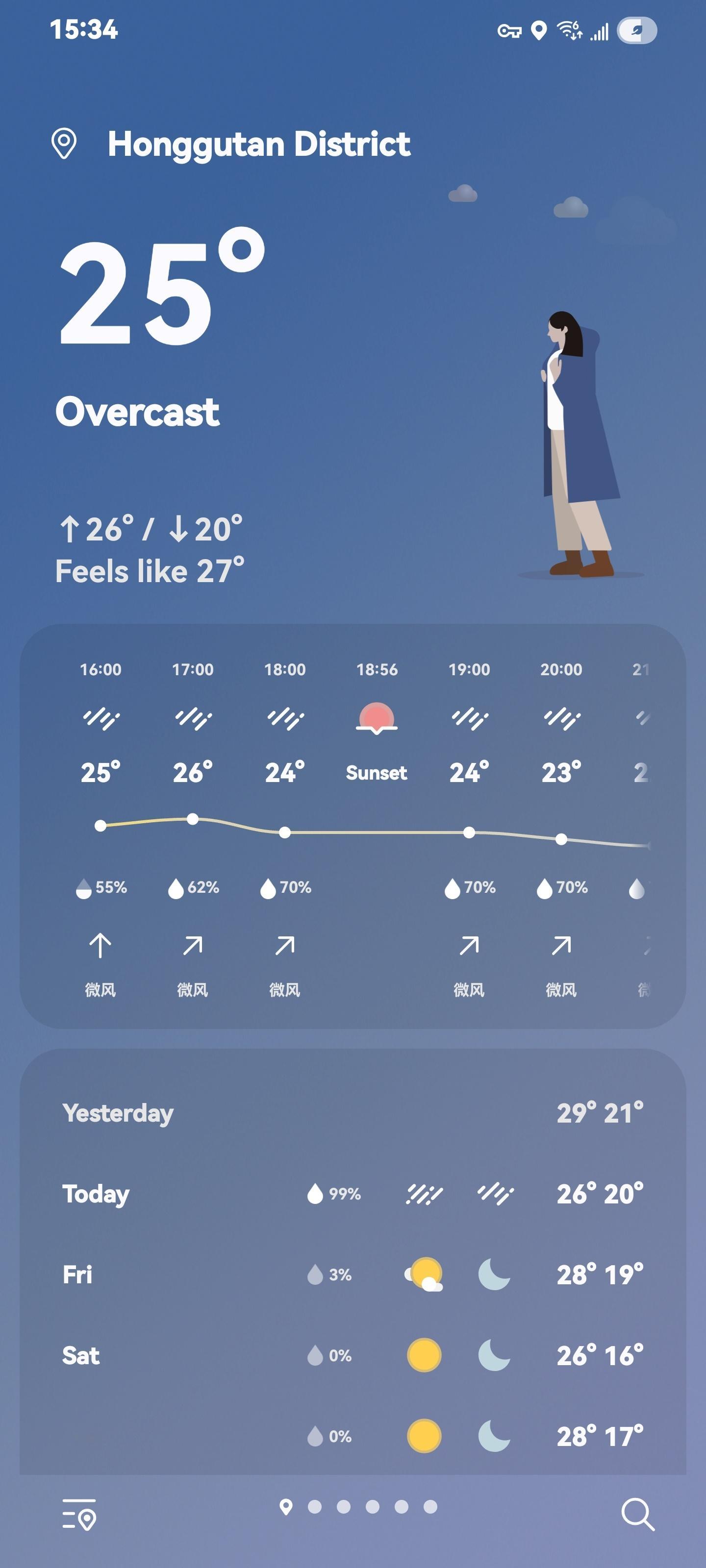Image resolution: width=706 pixels, height=1568 pixels.
Task: Open Honggutan District location header
Action: click(258, 144)
